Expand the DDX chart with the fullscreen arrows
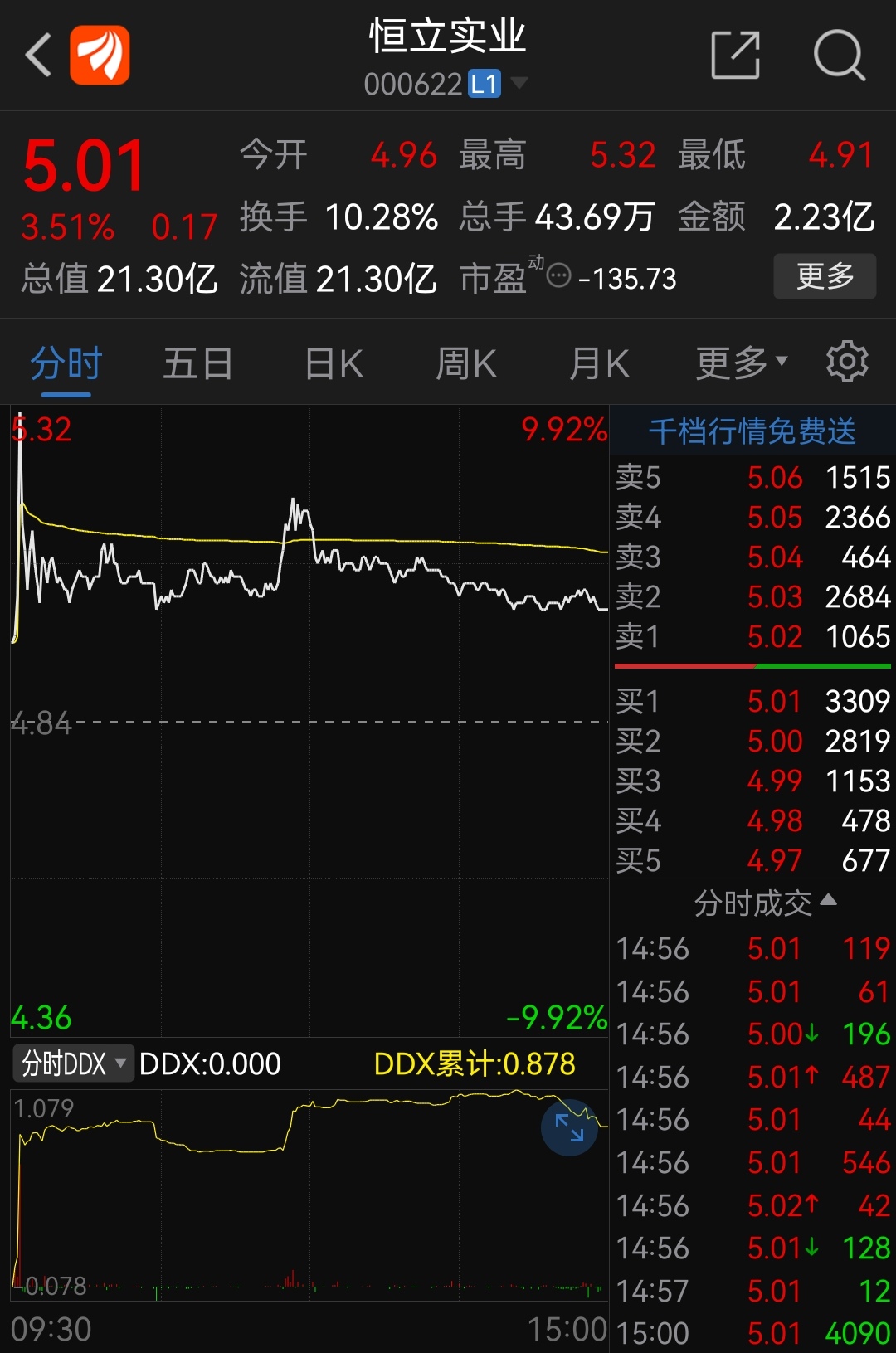 [569, 1127]
